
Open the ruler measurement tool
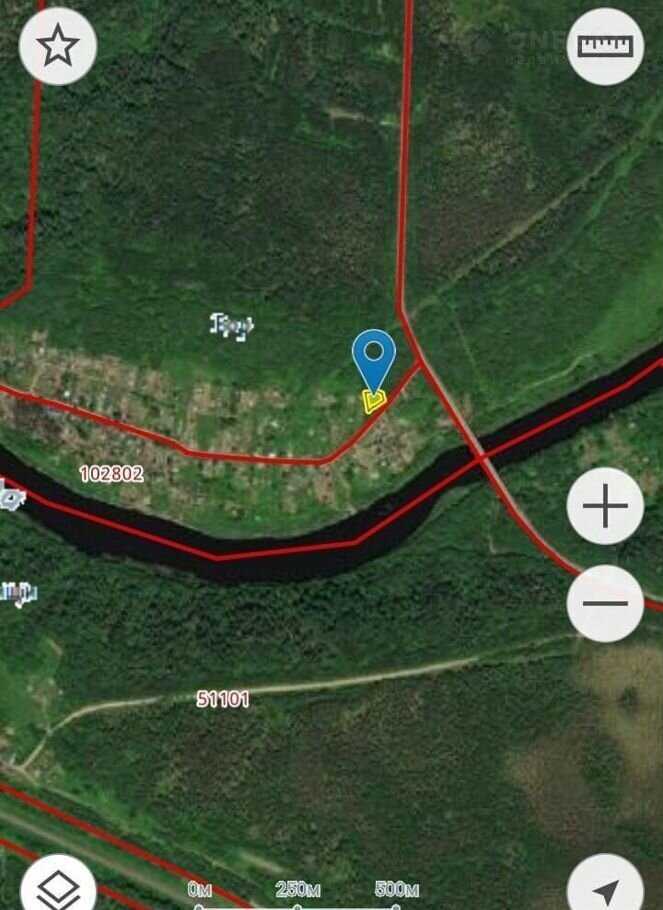(605, 46)
